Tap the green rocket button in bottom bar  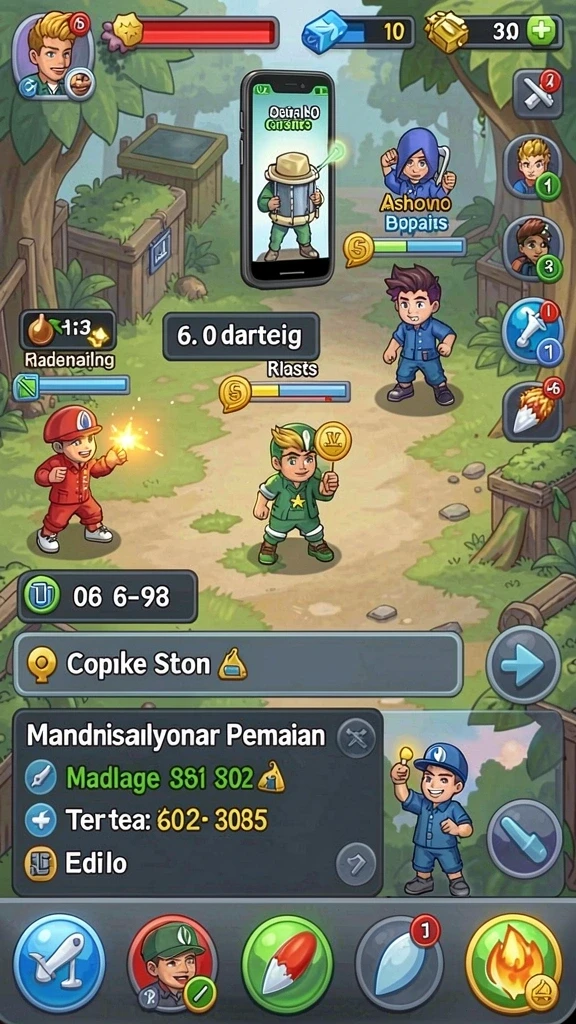pyautogui.click(x=287, y=963)
